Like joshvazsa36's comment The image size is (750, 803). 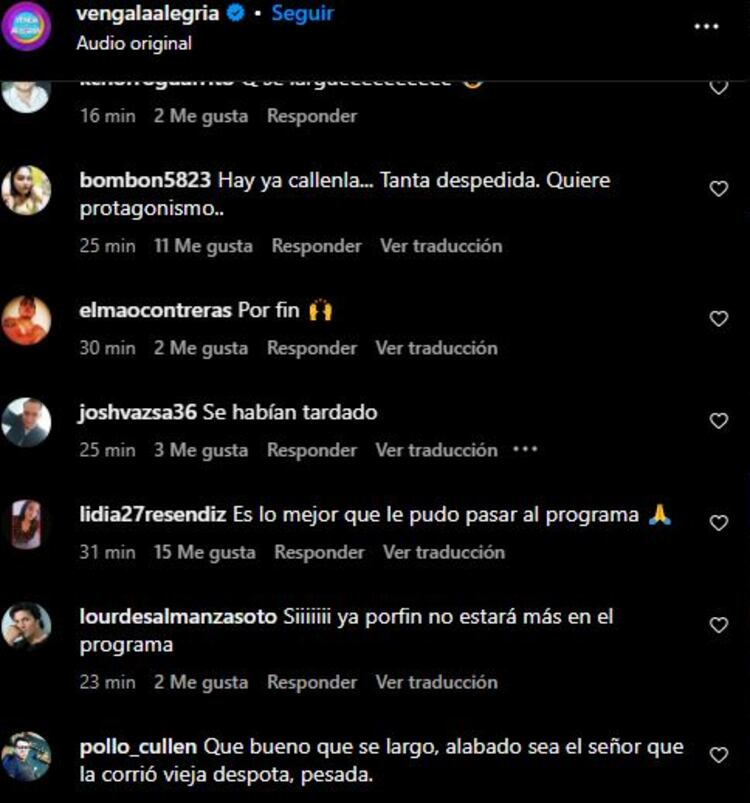(718, 421)
